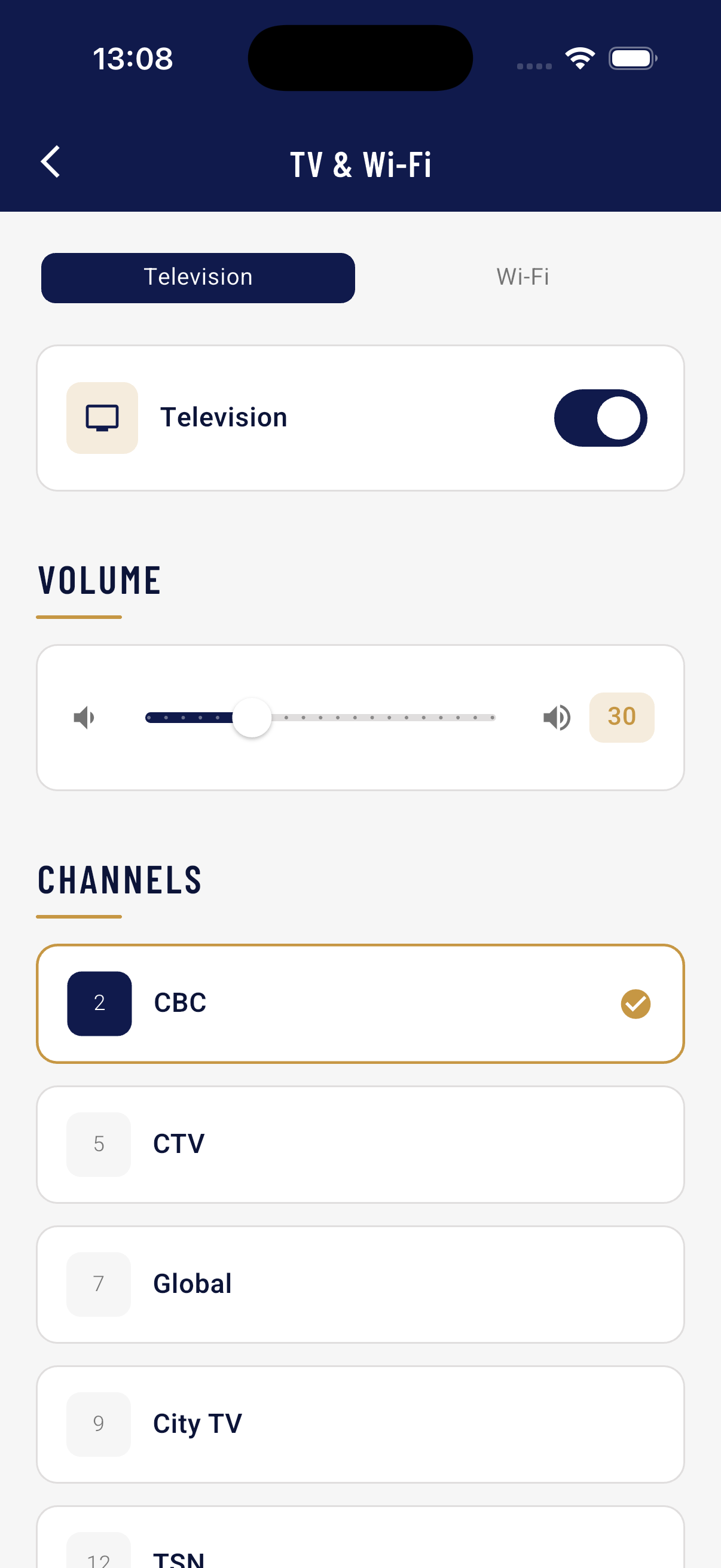Go back using the chevron arrow
Image resolution: width=721 pixels, height=1568 pixels.
pyautogui.click(x=50, y=162)
